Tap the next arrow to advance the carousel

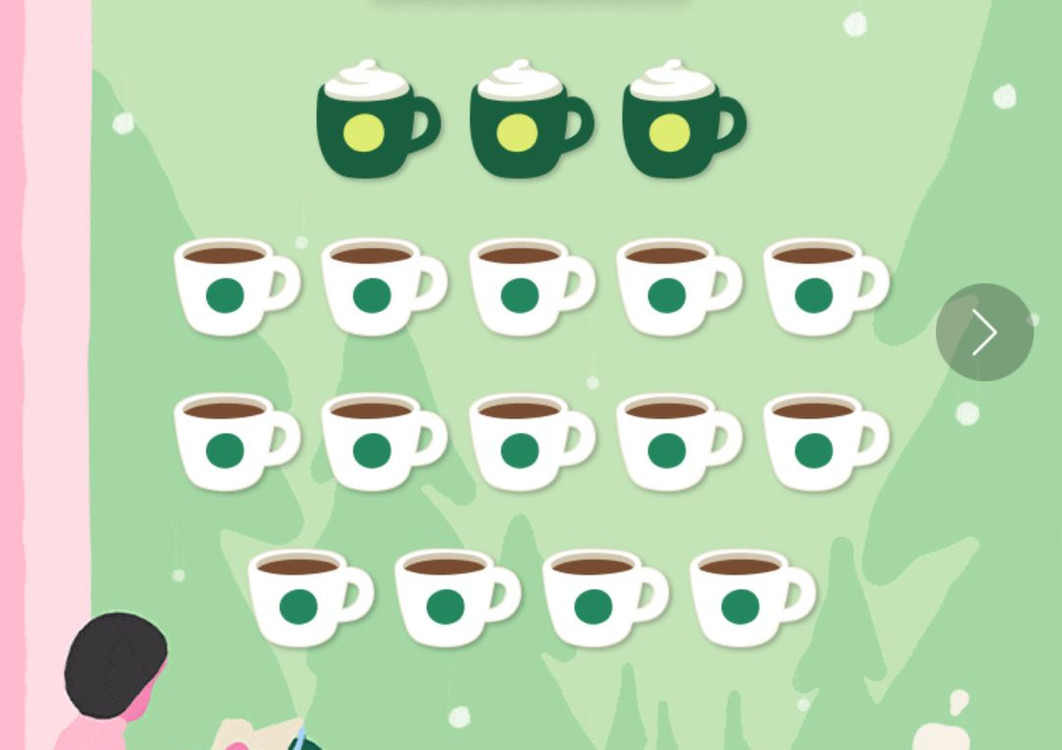pyautogui.click(x=984, y=333)
